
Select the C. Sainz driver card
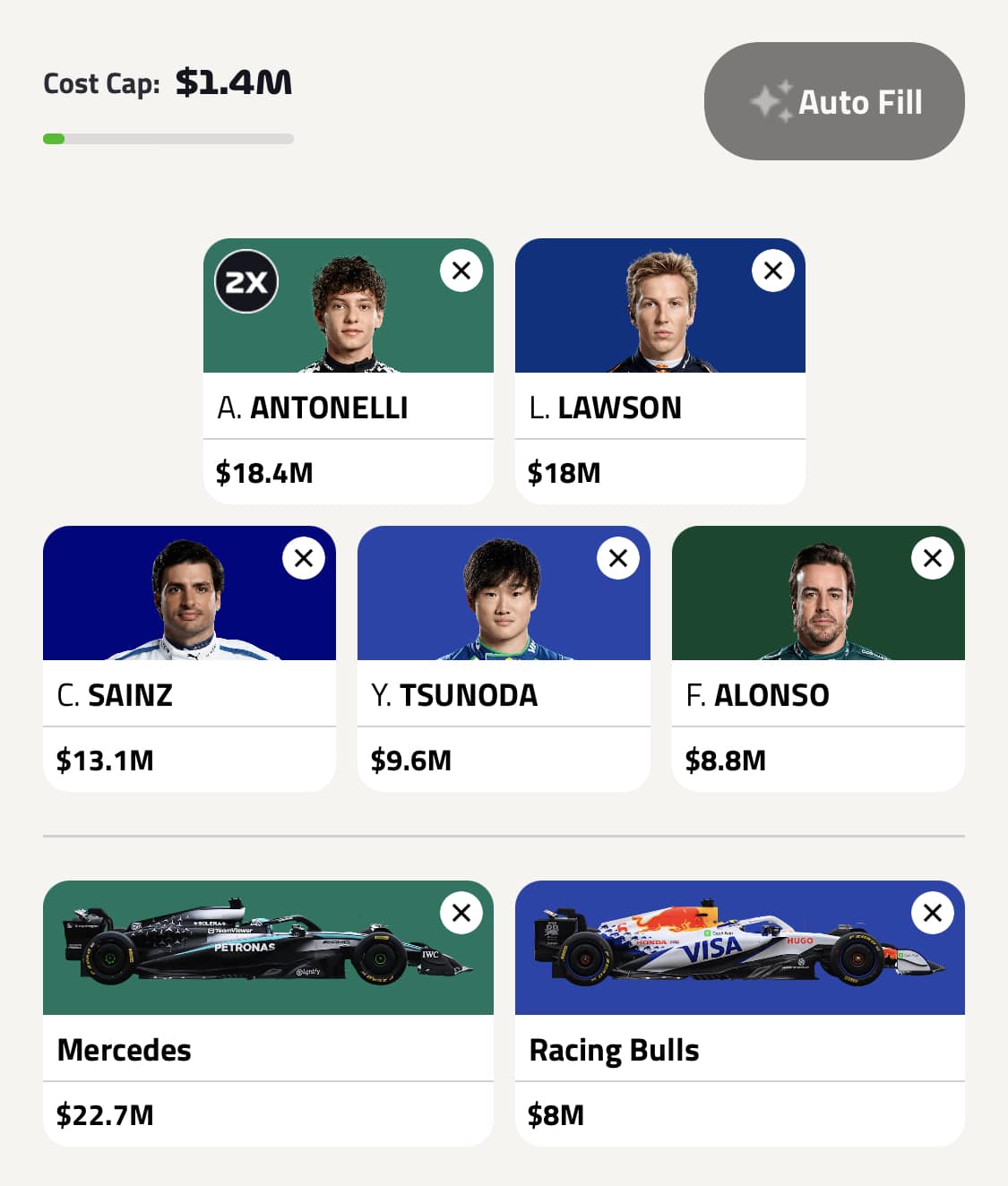click(x=189, y=695)
